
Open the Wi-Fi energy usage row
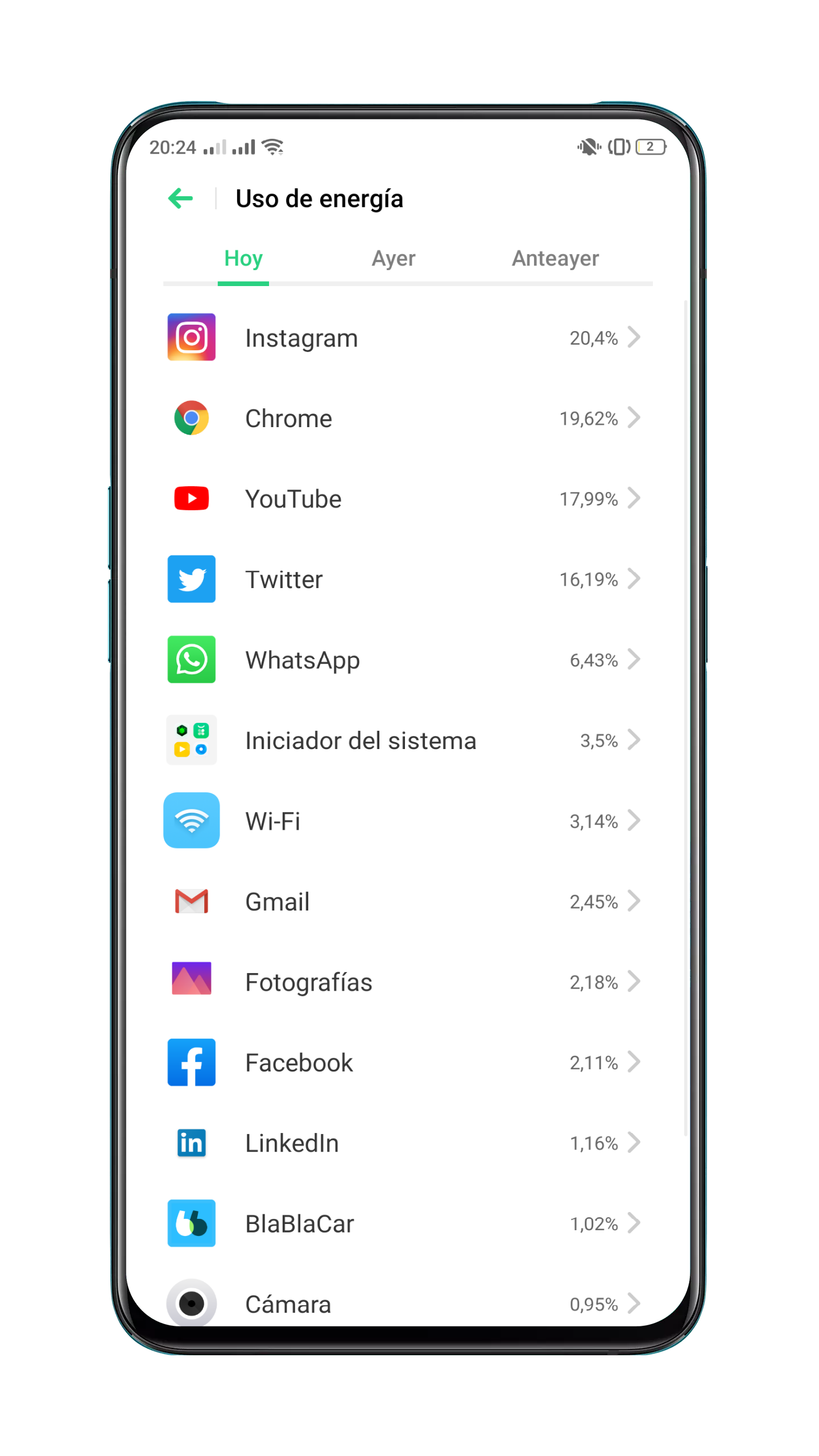(404, 821)
